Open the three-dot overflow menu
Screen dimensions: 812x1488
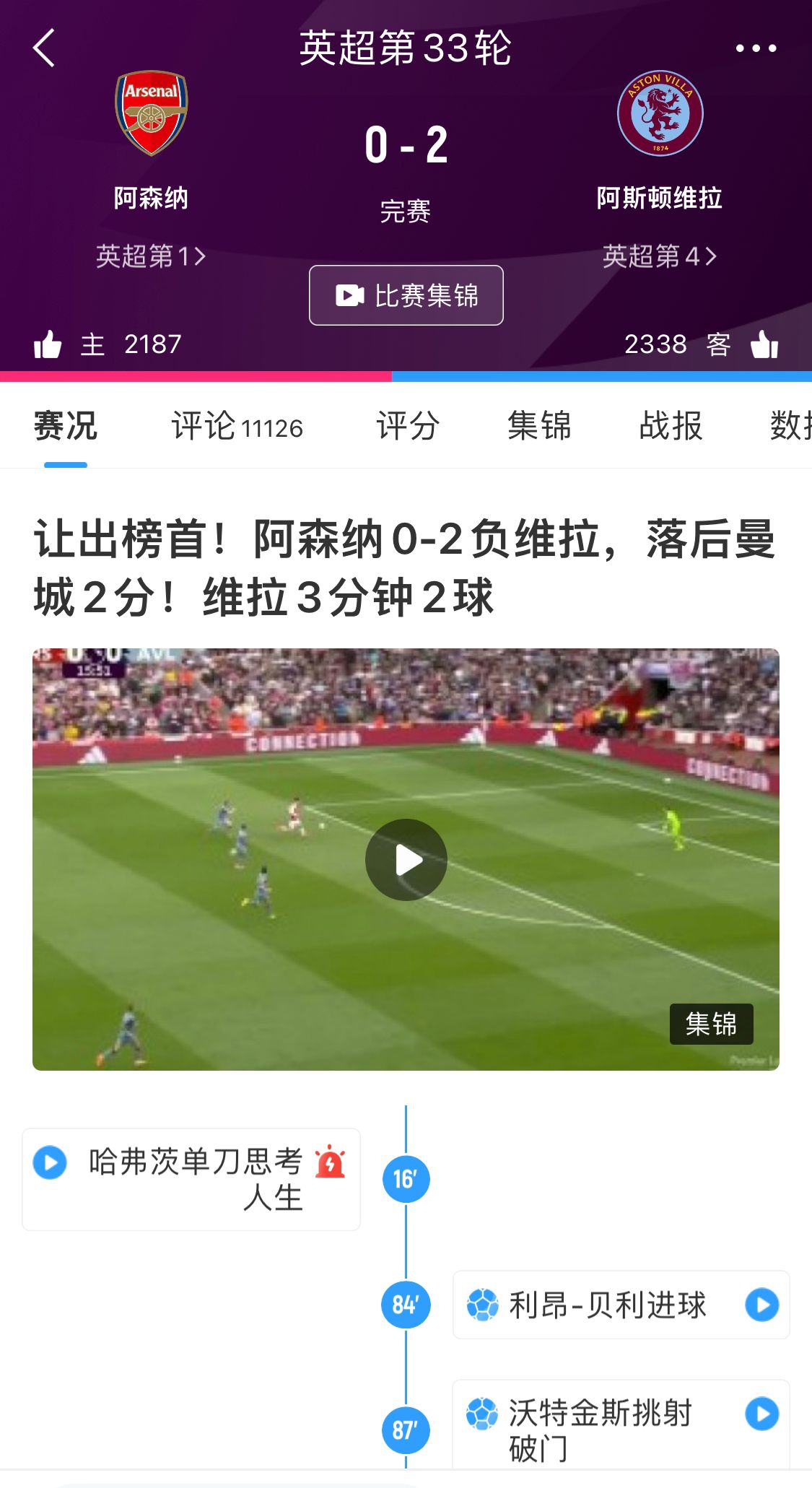[755, 48]
